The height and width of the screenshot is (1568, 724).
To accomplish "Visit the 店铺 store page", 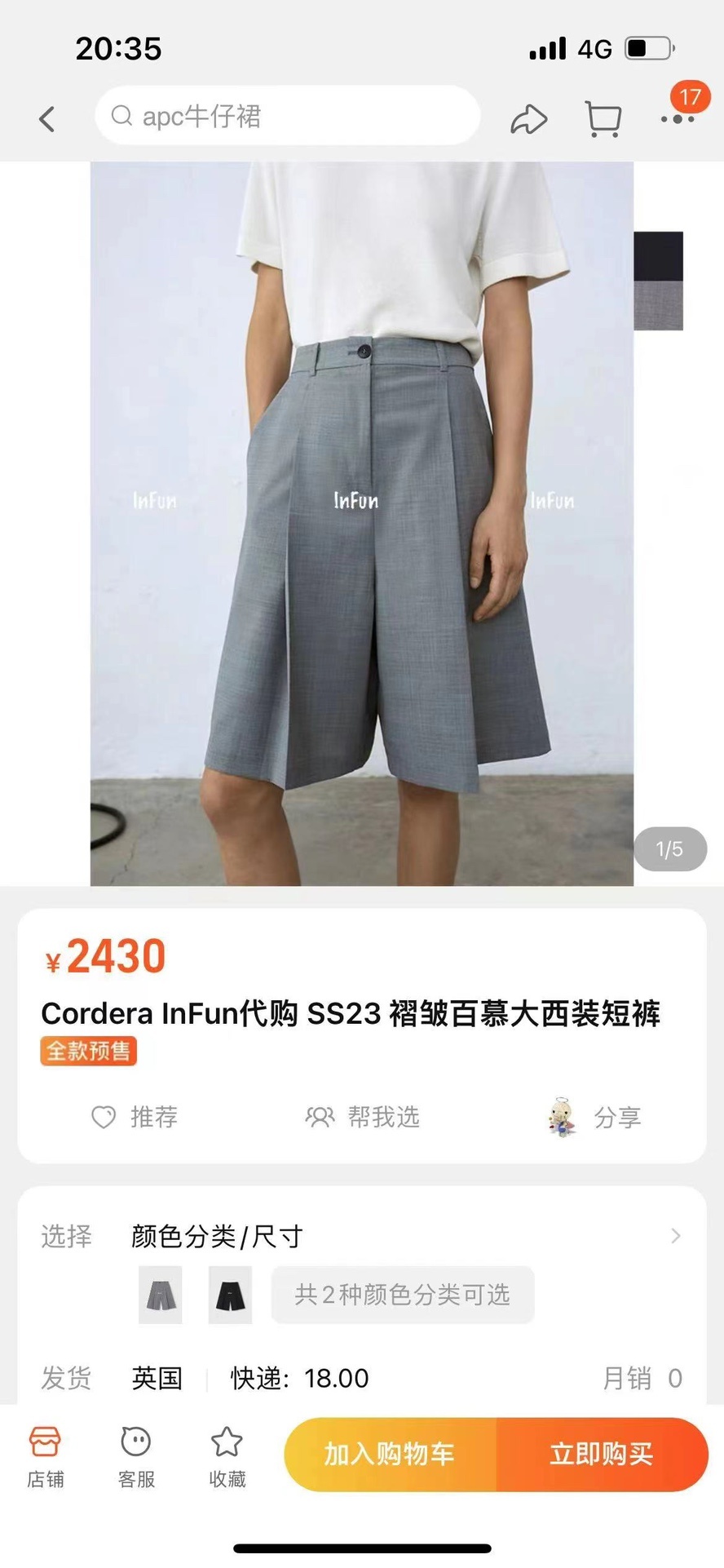I will [x=46, y=1456].
